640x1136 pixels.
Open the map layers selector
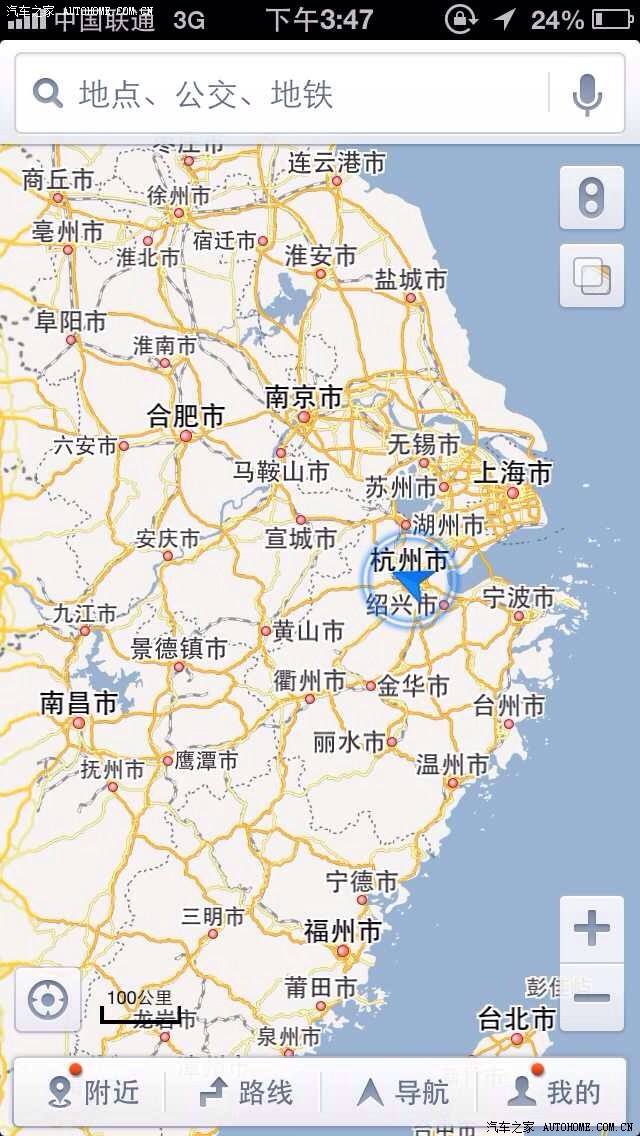[592, 276]
